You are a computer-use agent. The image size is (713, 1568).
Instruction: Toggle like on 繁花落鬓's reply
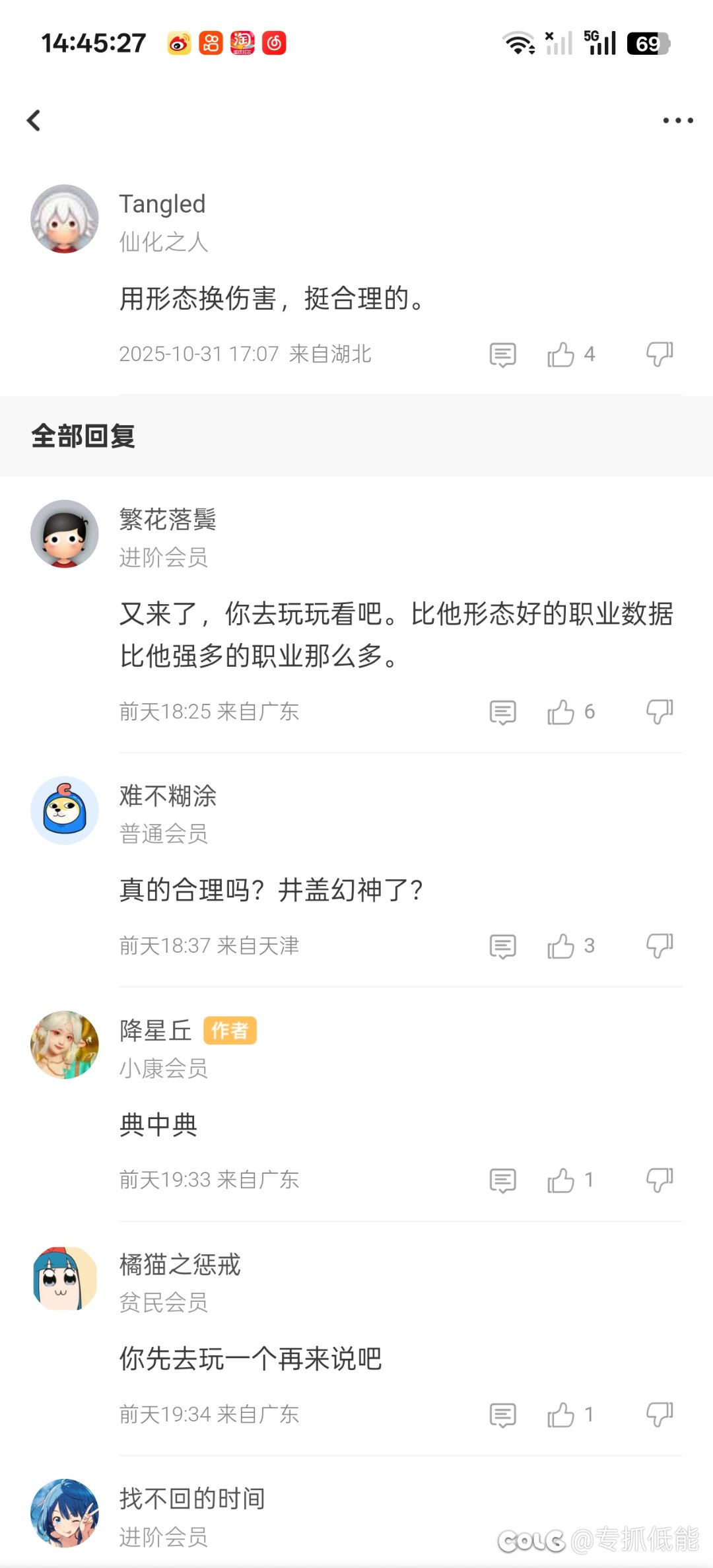click(562, 712)
